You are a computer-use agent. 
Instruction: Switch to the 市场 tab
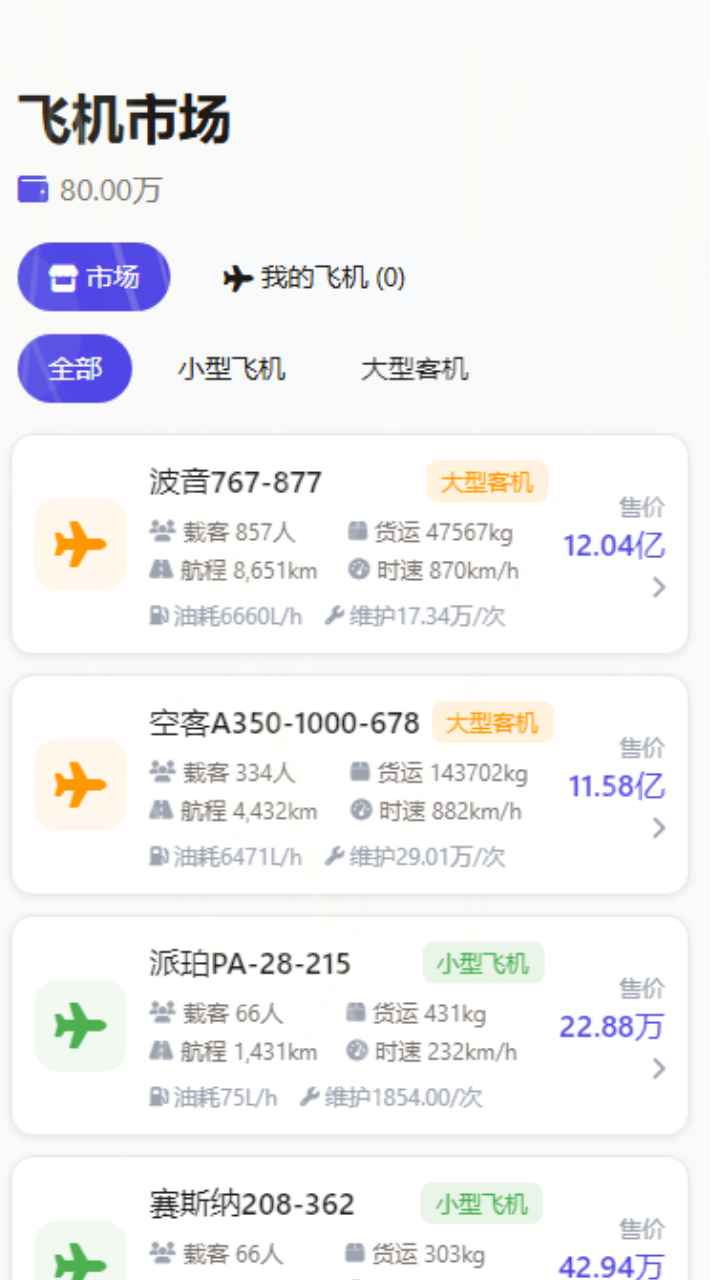pos(94,277)
